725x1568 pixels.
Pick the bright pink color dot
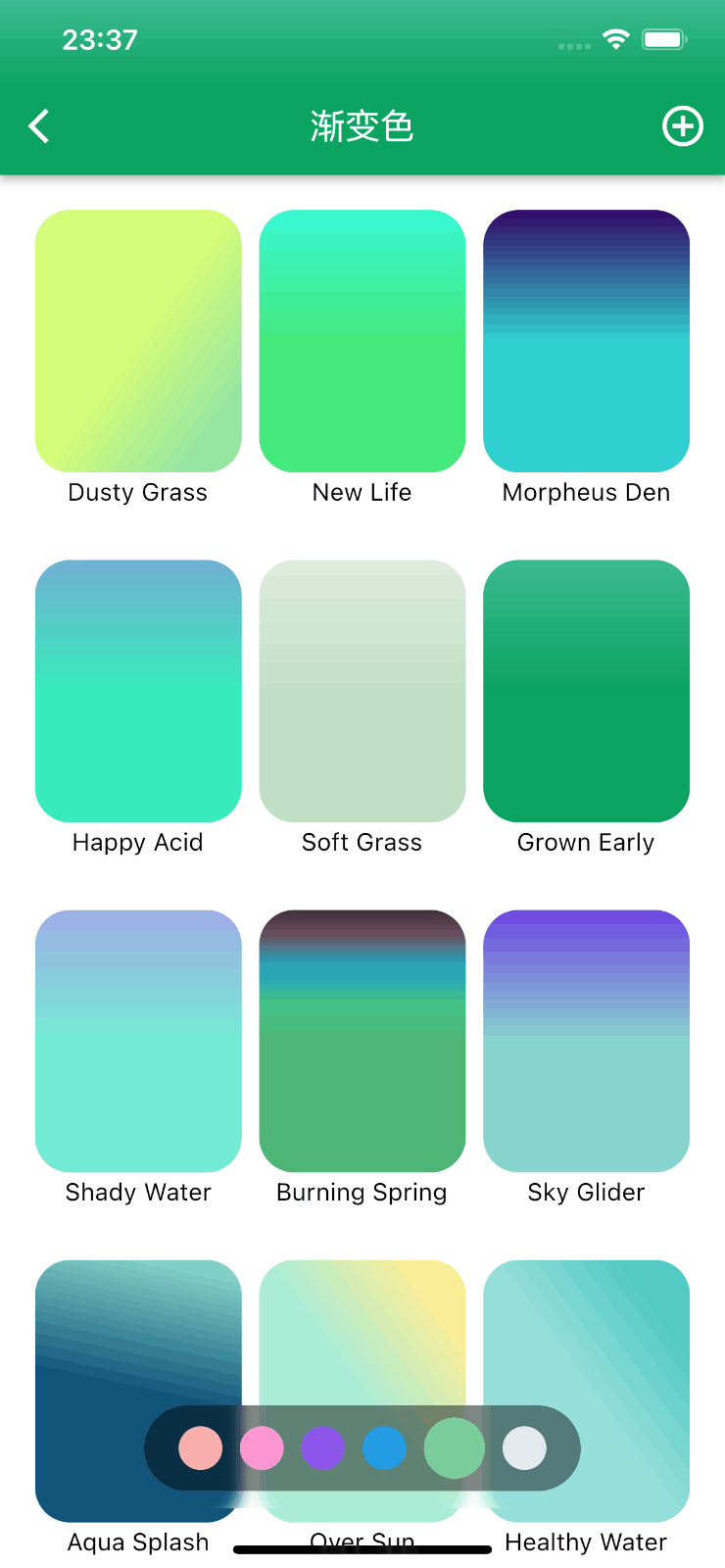point(262,1447)
